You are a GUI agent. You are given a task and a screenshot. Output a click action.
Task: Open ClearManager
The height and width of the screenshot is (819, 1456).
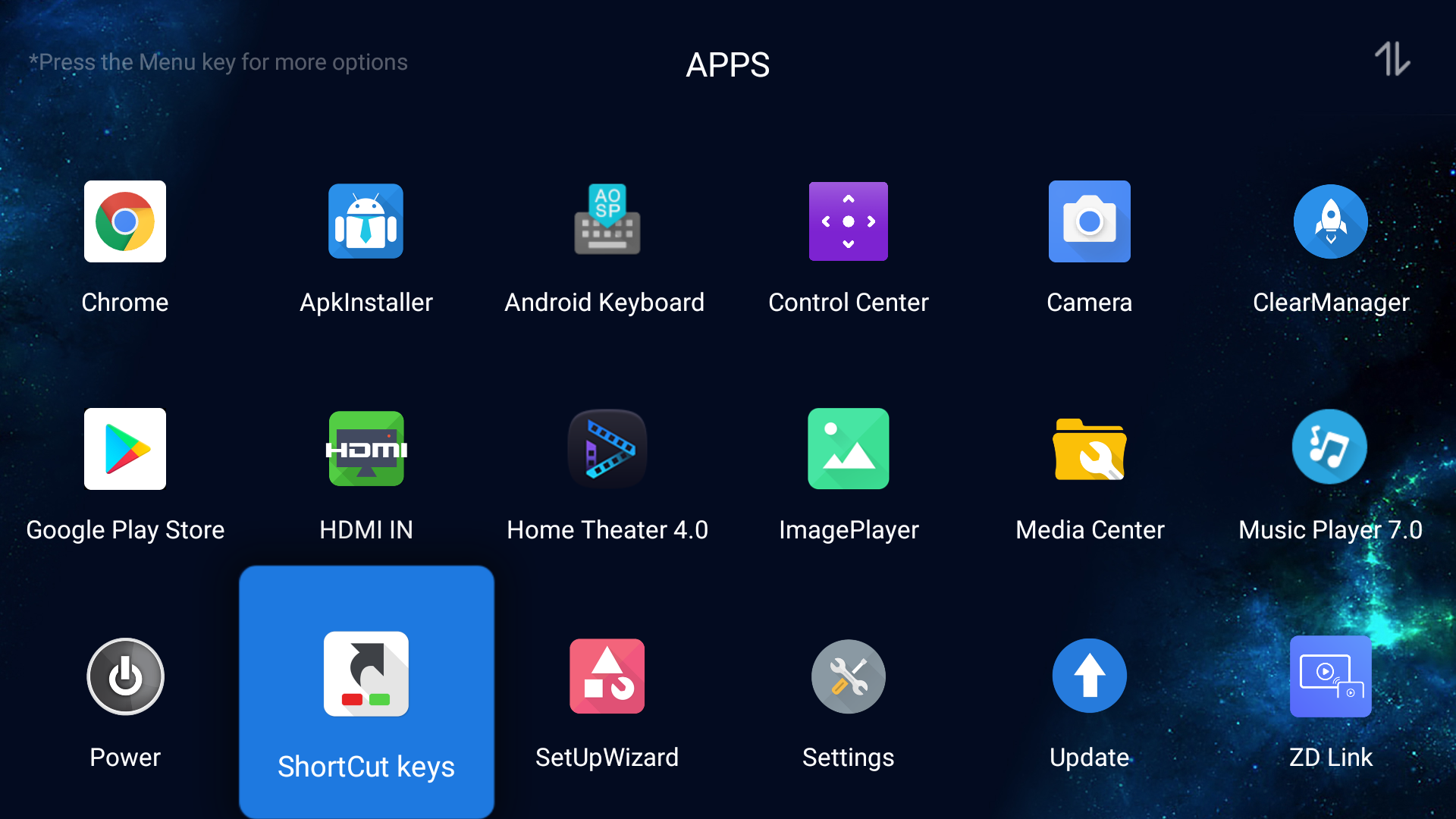[1330, 221]
